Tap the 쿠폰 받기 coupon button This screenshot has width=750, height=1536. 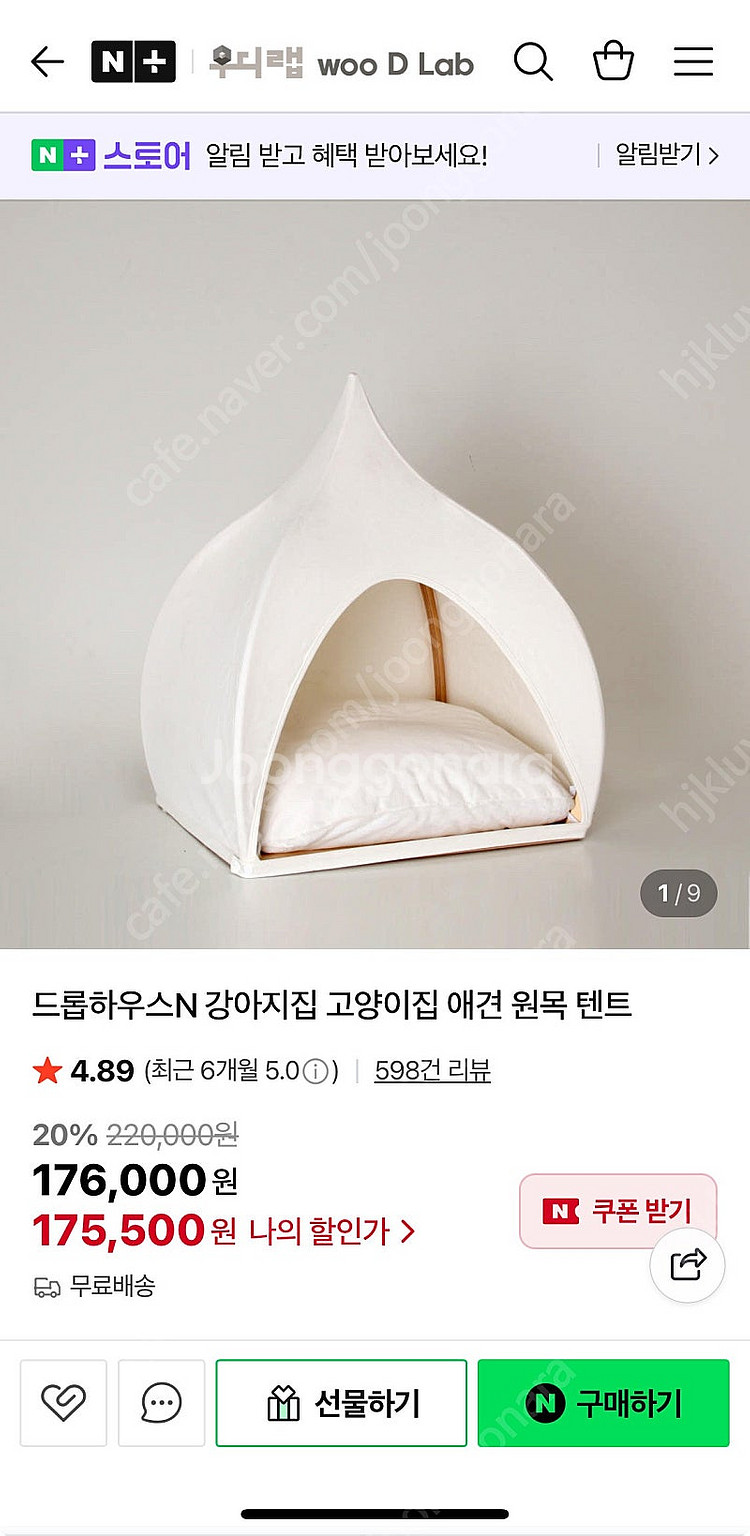tap(618, 1211)
